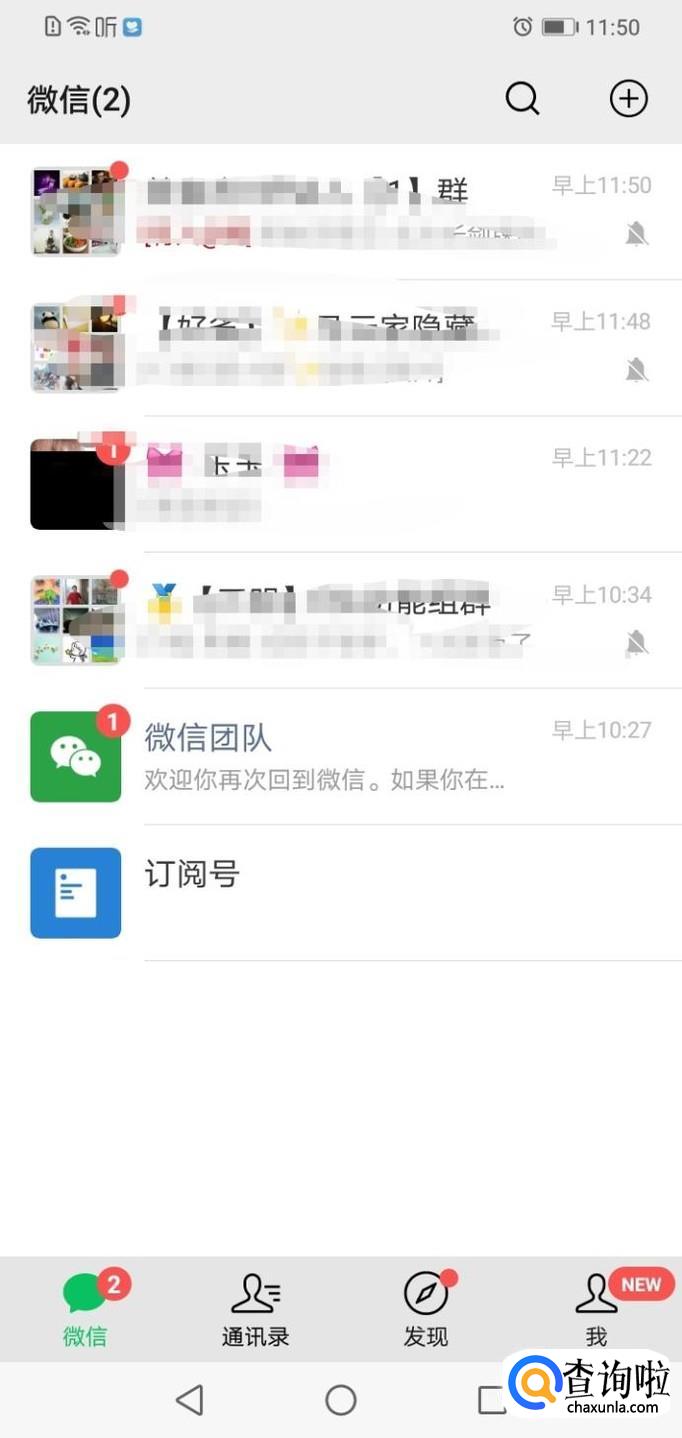Tap the plus icon in the top bar
The image size is (682, 1438).
point(628,99)
